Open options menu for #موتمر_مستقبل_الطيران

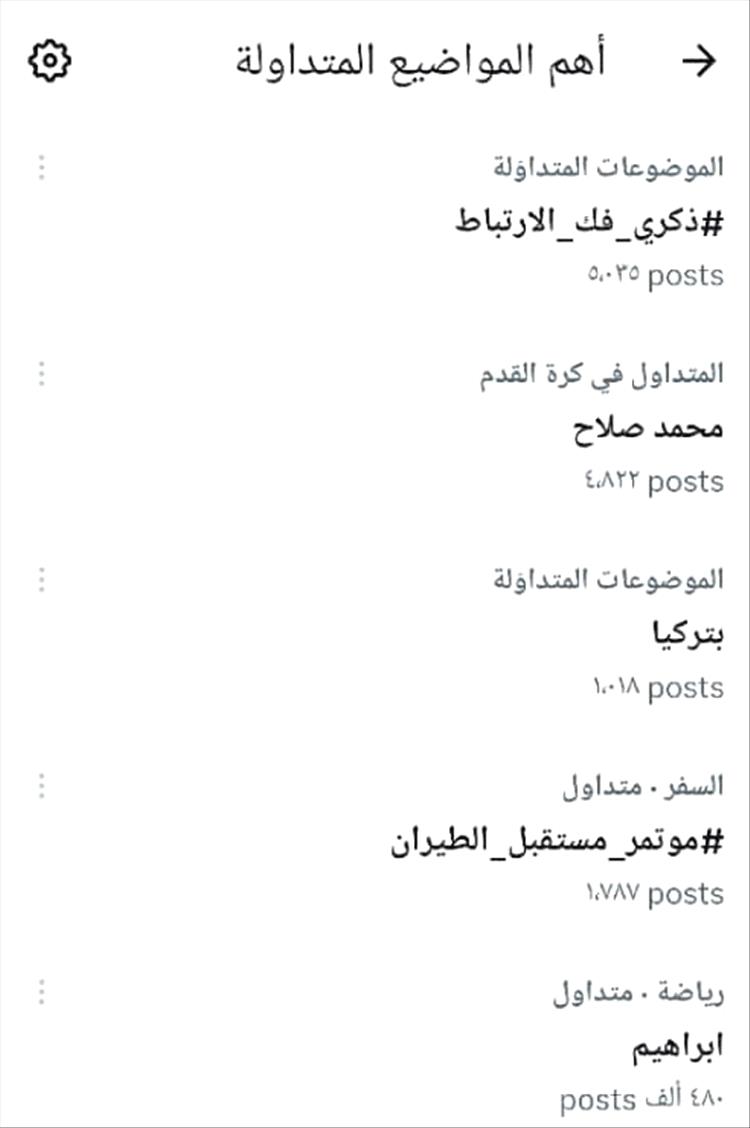tap(41, 786)
